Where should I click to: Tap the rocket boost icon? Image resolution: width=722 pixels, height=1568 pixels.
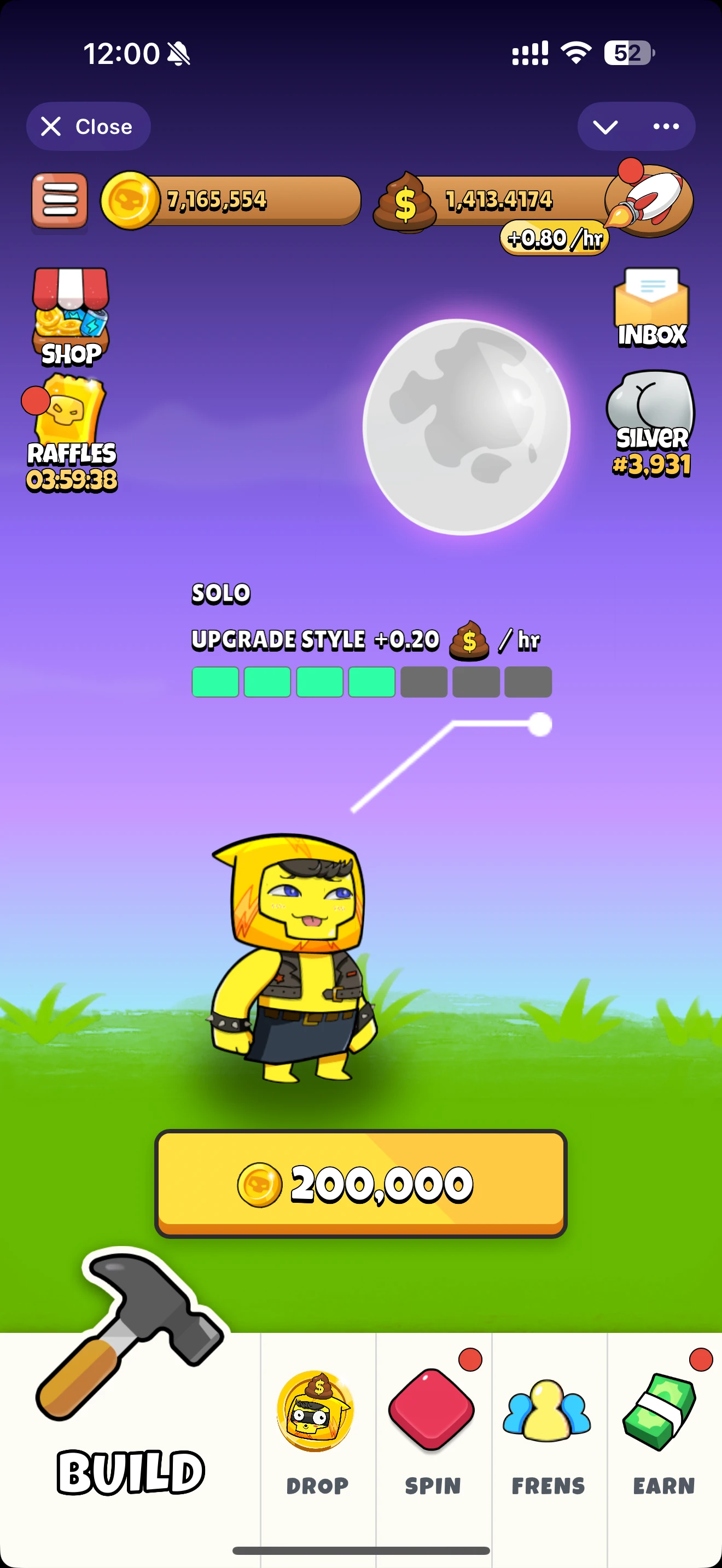pos(649,200)
